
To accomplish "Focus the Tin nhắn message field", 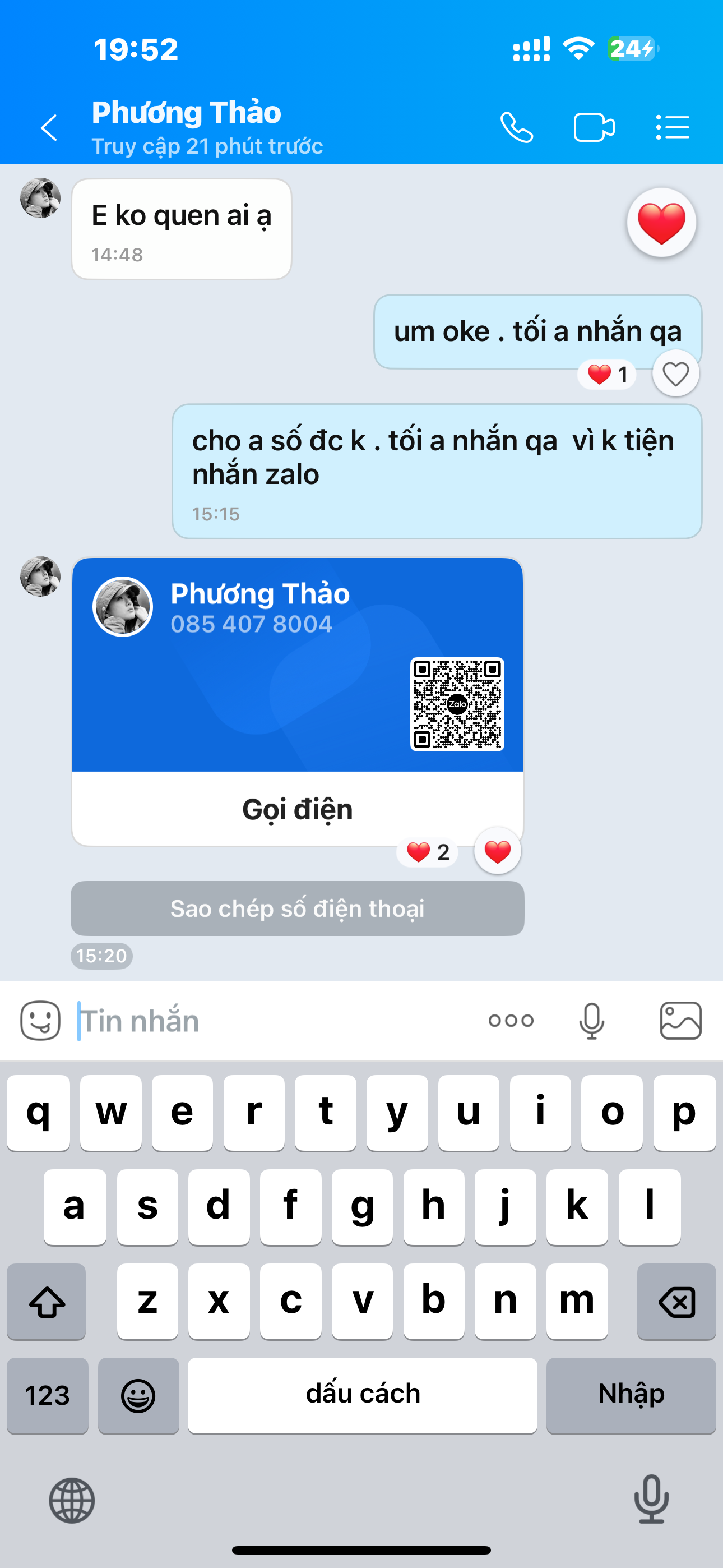I will pyautogui.click(x=274, y=1021).
